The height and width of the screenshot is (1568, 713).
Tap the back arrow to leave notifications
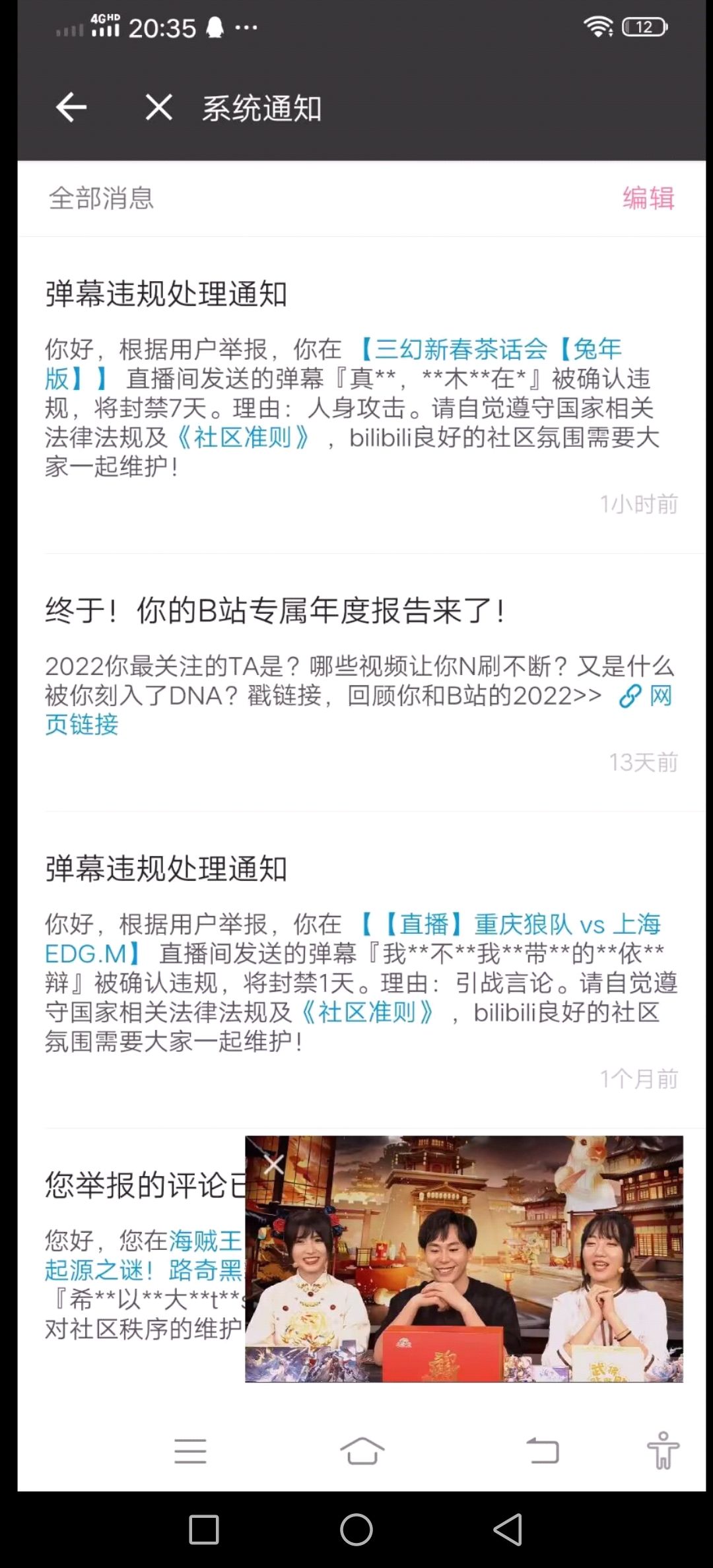71,108
